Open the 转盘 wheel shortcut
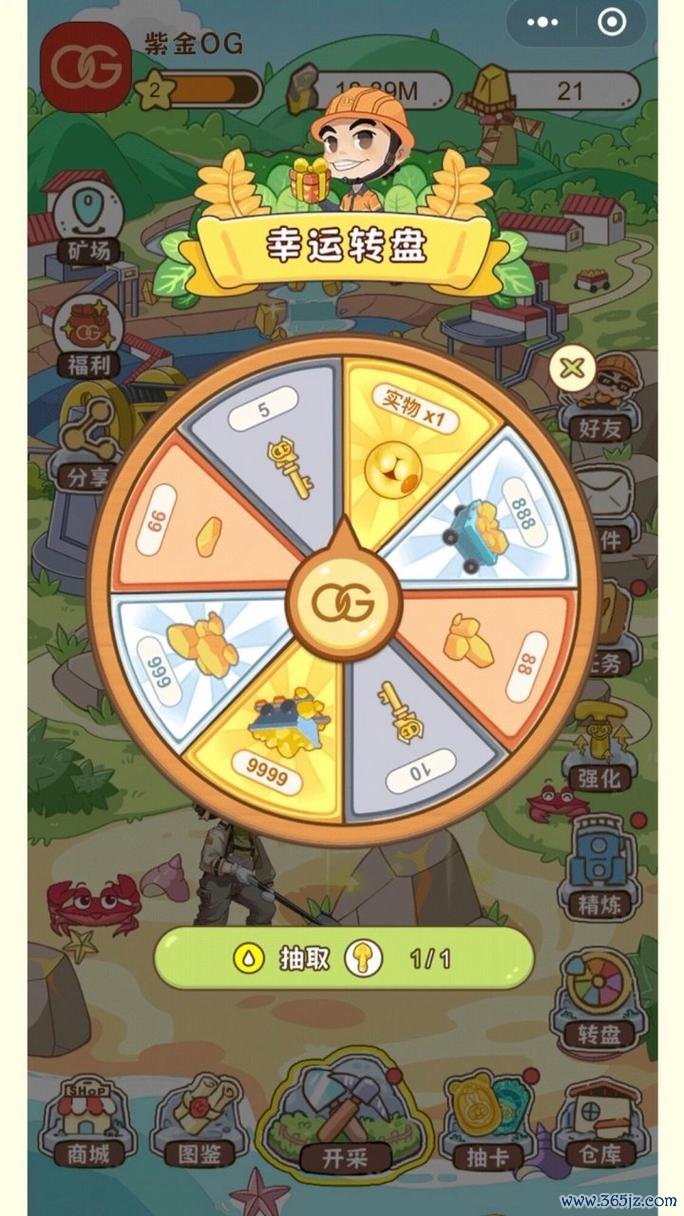The width and height of the screenshot is (684, 1216). tap(600, 1005)
